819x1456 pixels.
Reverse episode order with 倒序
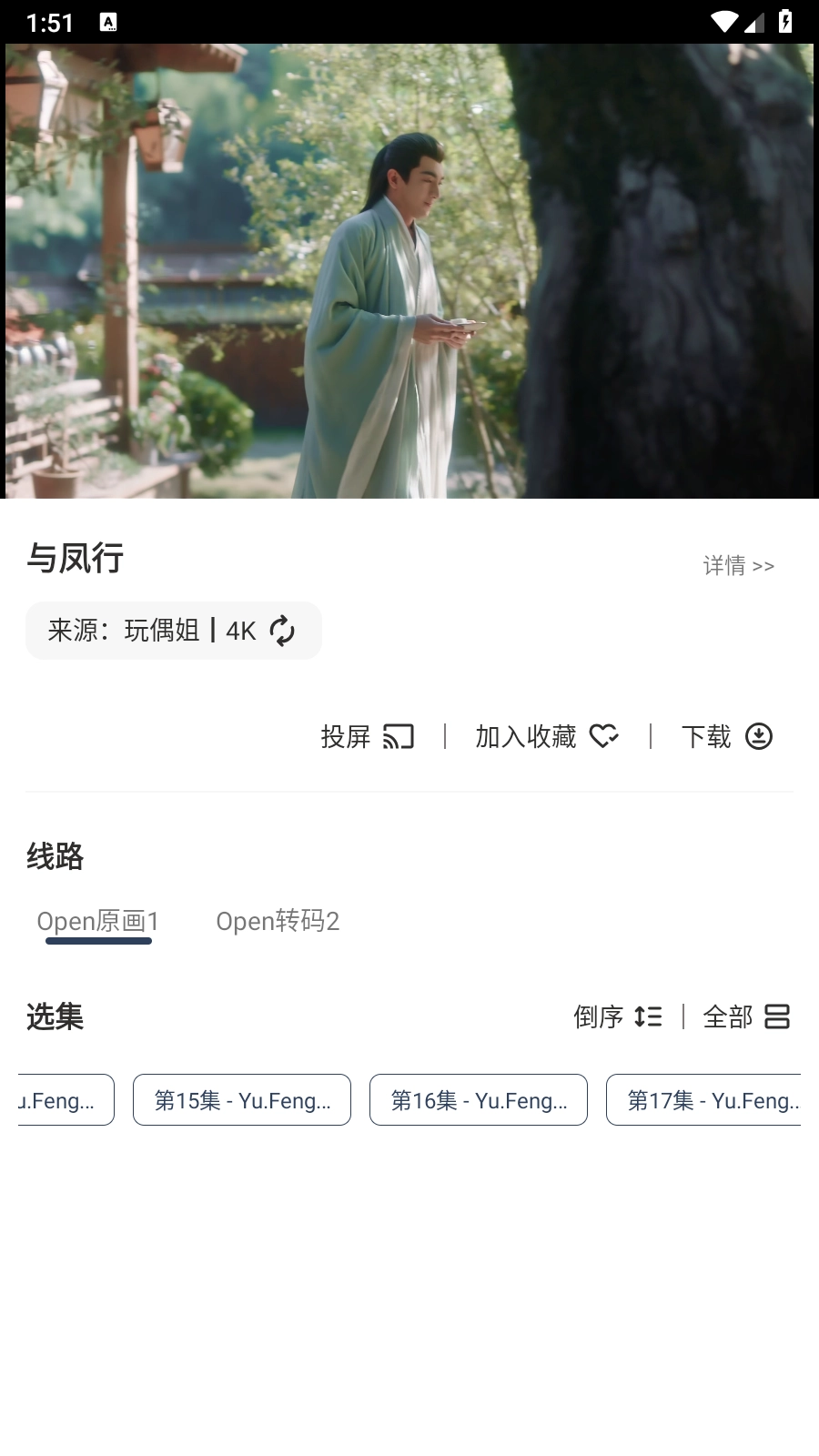coord(617,1016)
